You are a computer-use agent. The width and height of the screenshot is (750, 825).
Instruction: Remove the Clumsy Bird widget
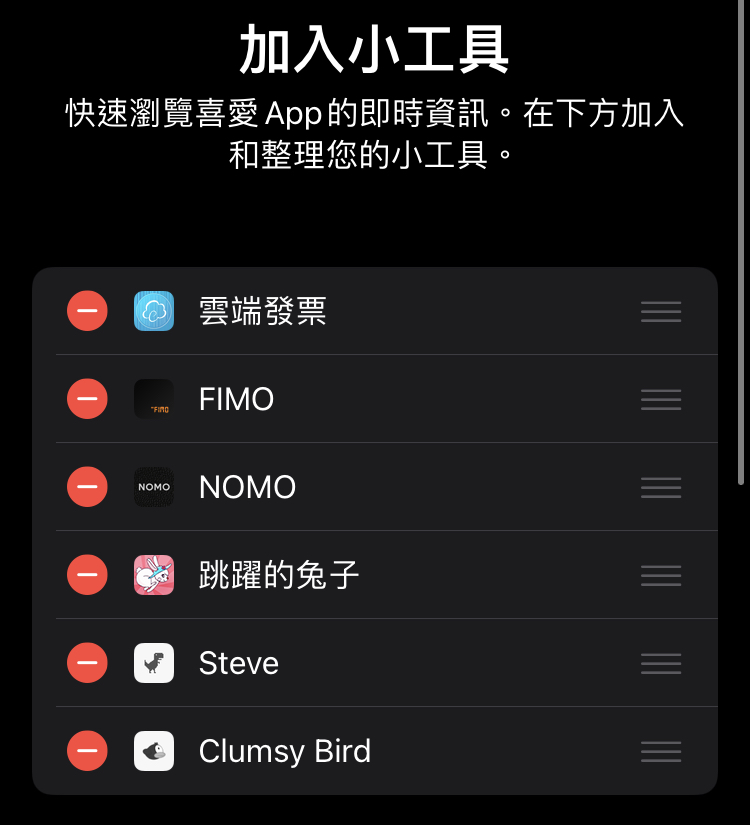(87, 751)
